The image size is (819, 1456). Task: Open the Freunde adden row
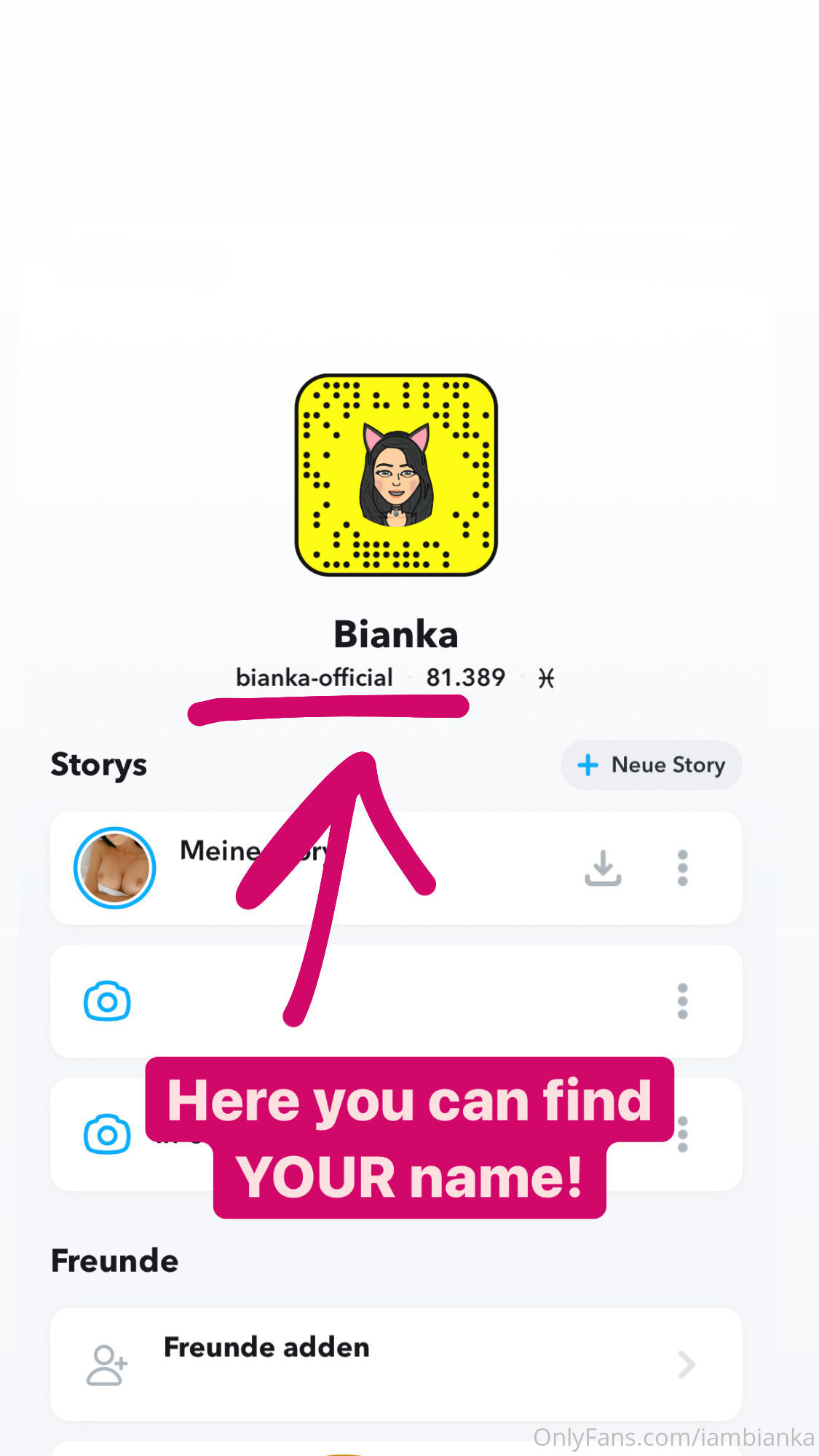(x=396, y=1364)
